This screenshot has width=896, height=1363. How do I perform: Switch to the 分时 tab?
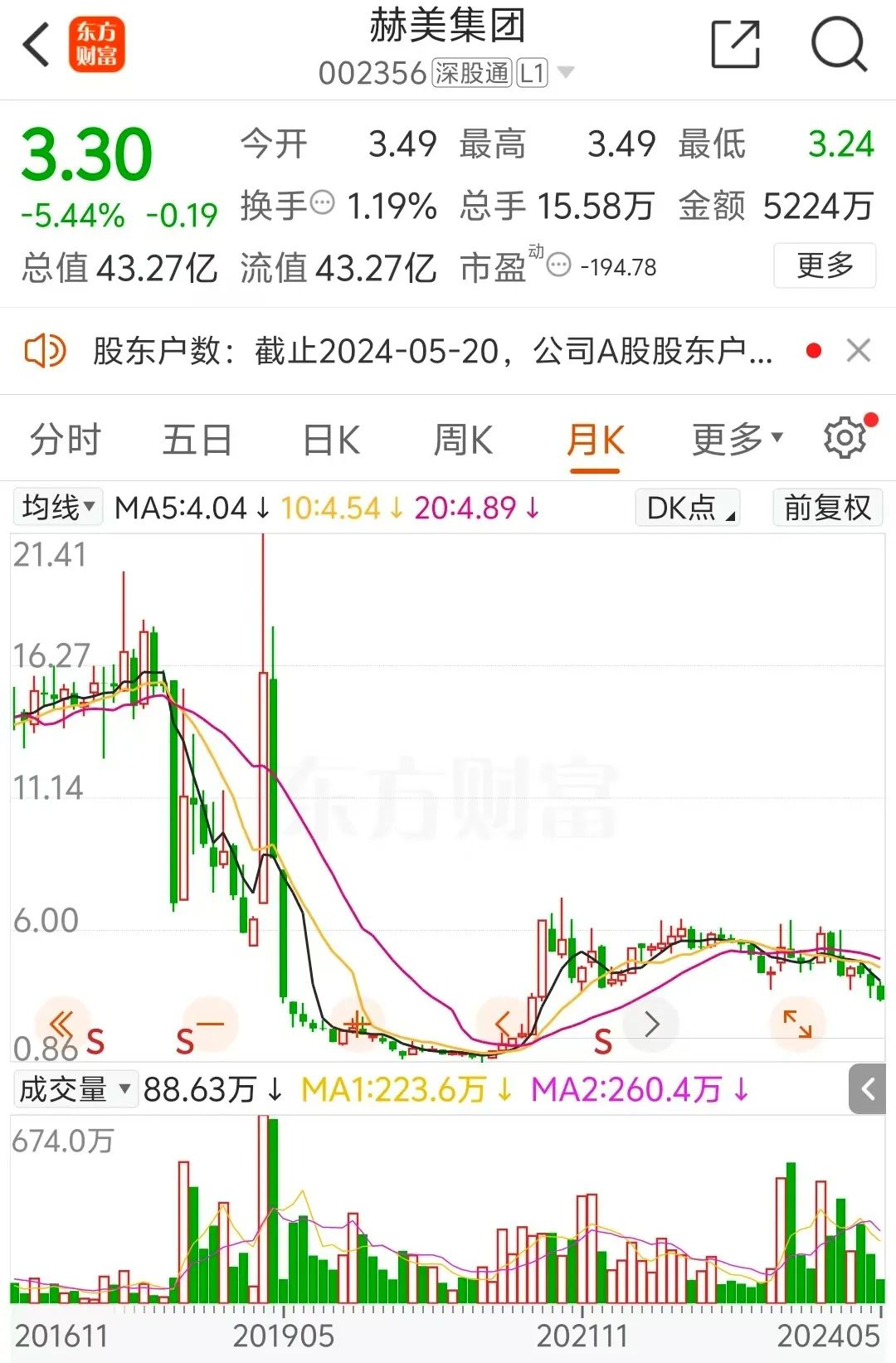tap(65, 440)
